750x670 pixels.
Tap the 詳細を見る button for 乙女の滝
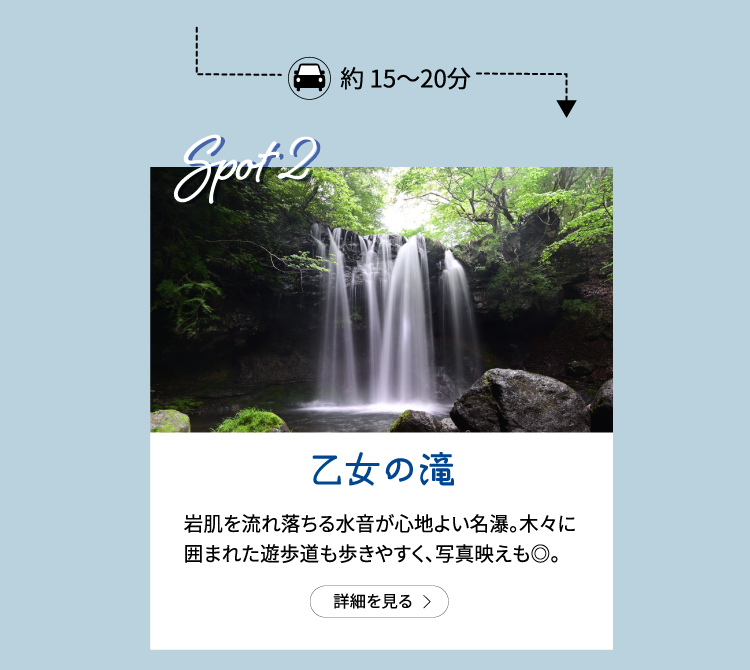click(379, 602)
